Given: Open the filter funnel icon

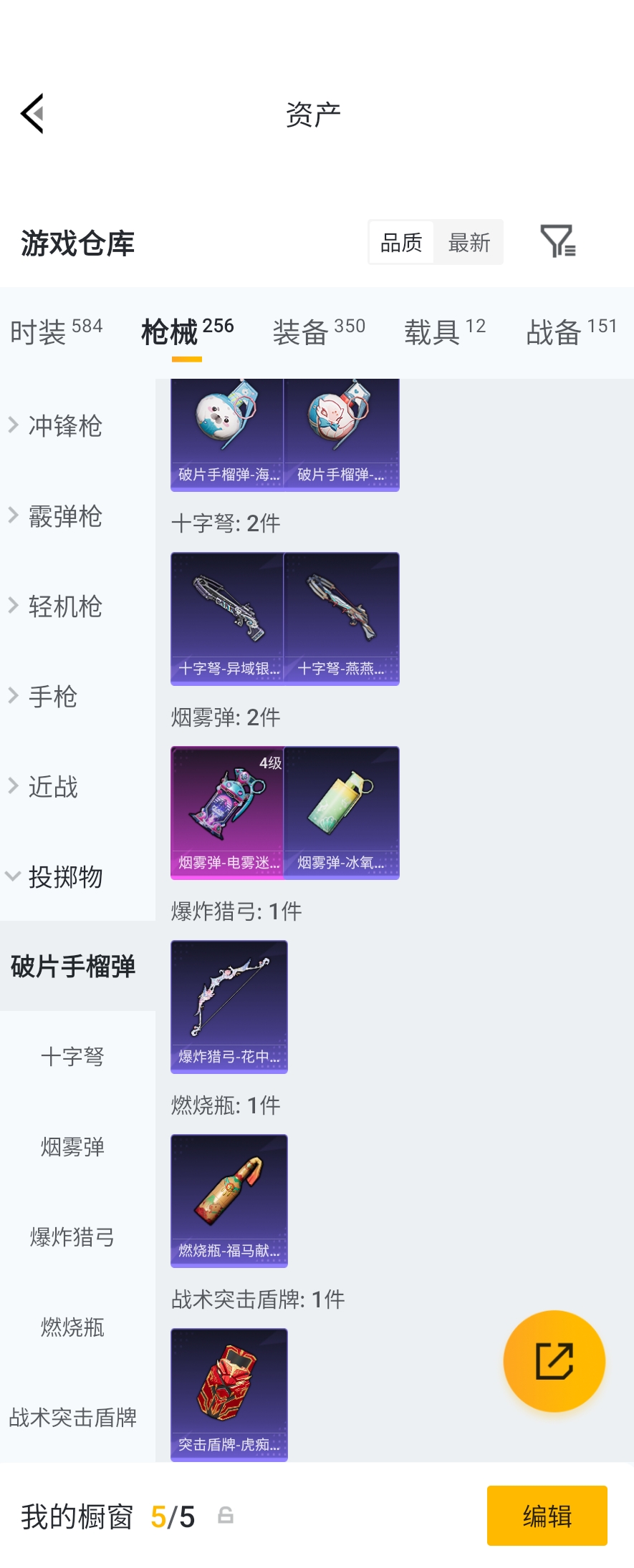Looking at the screenshot, I should 557,241.
